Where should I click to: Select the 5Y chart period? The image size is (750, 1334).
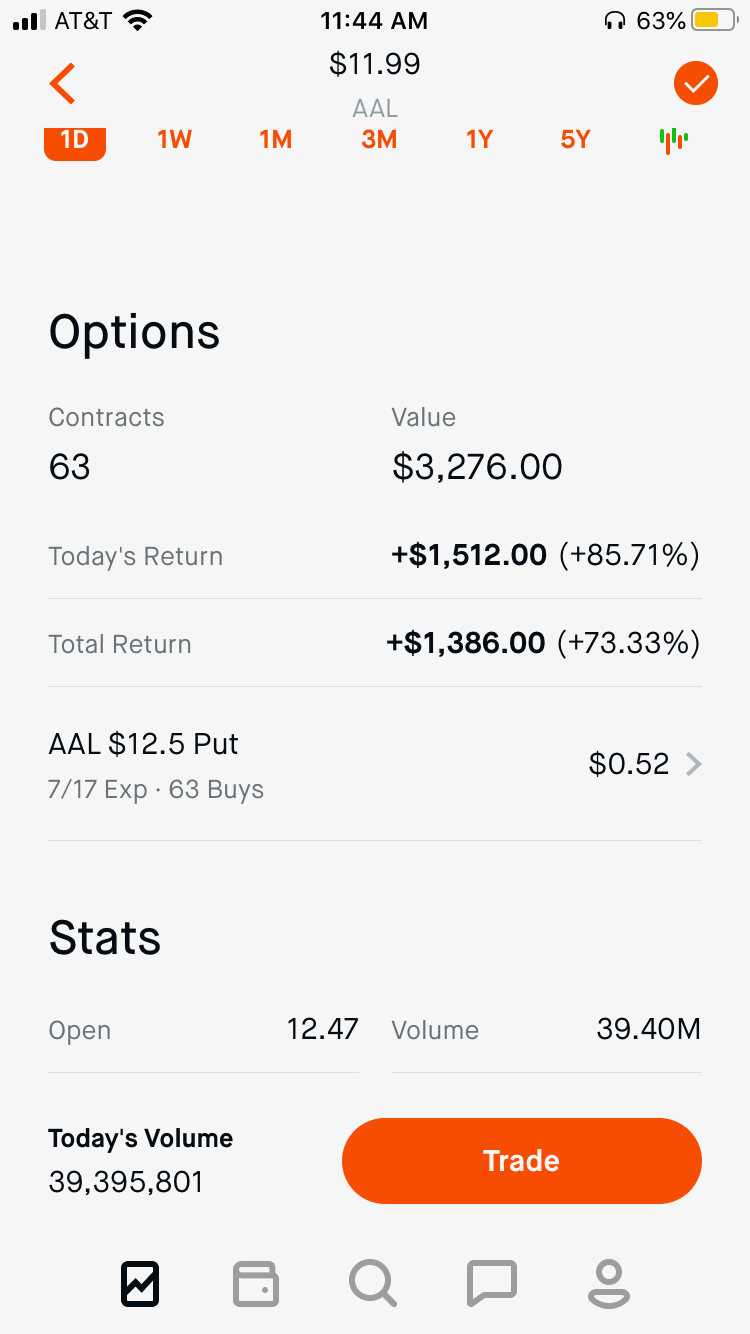tap(575, 140)
